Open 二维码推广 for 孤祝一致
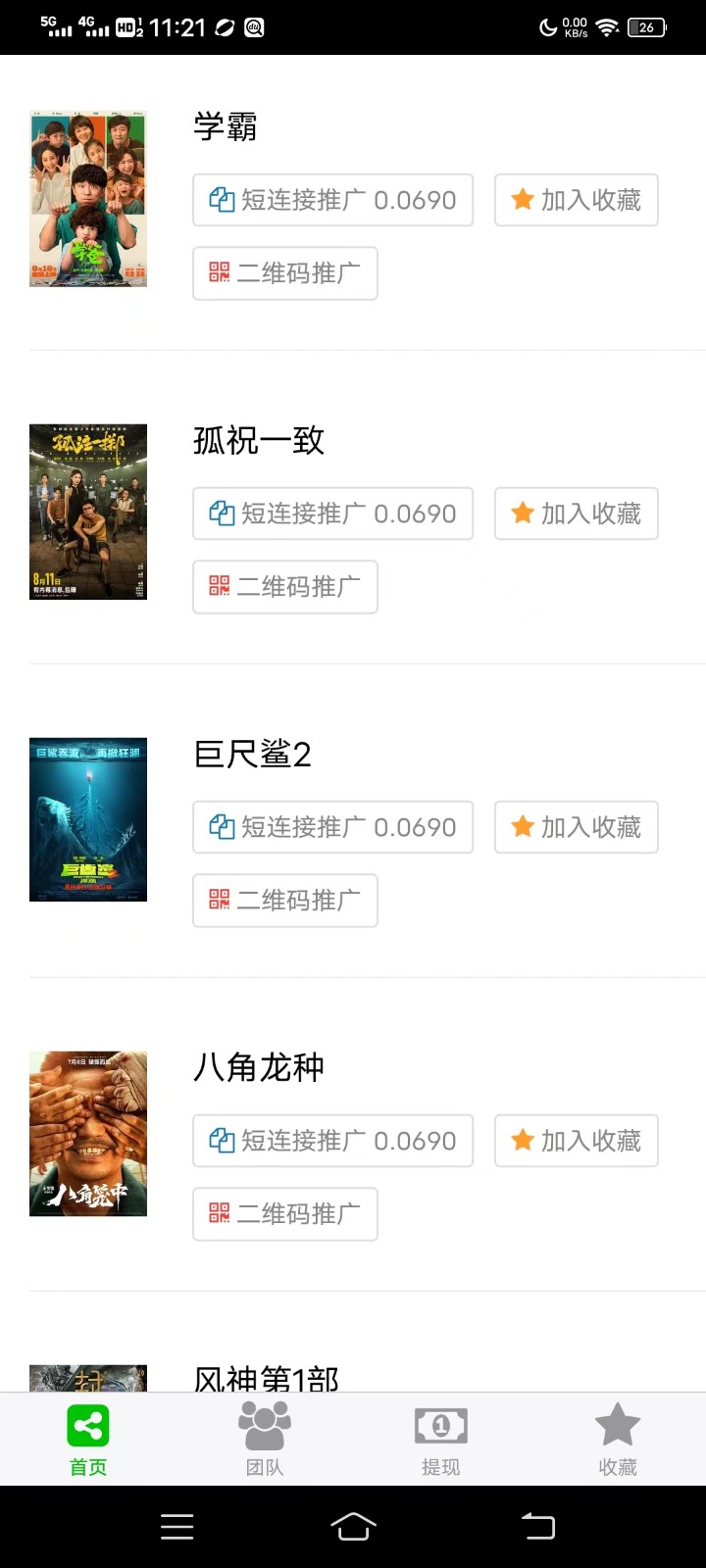The width and height of the screenshot is (706, 1568). pos(284,587)
